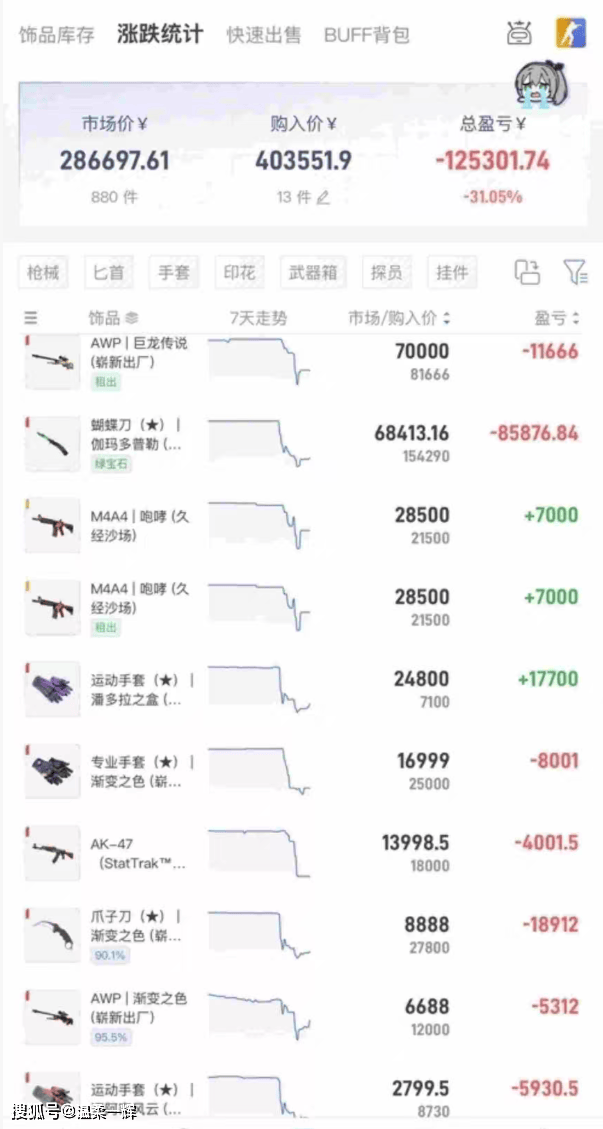Viewport: 603px width, 1129px height.
Task: Switch to the 快速出售 tab
Action: click(x=263, y=35)
